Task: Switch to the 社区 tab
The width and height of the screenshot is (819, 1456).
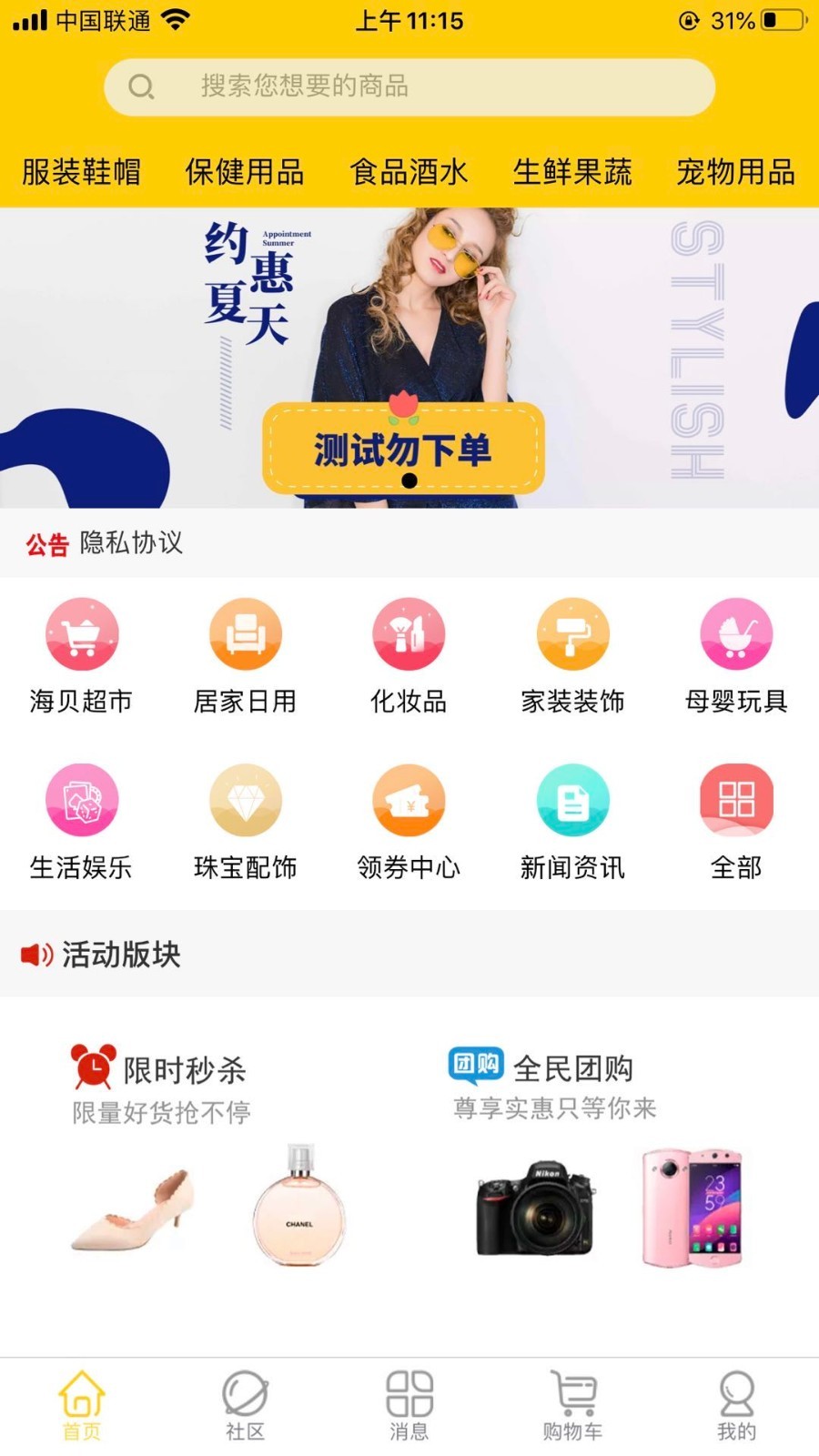Action: click(x=245, y=1405)
